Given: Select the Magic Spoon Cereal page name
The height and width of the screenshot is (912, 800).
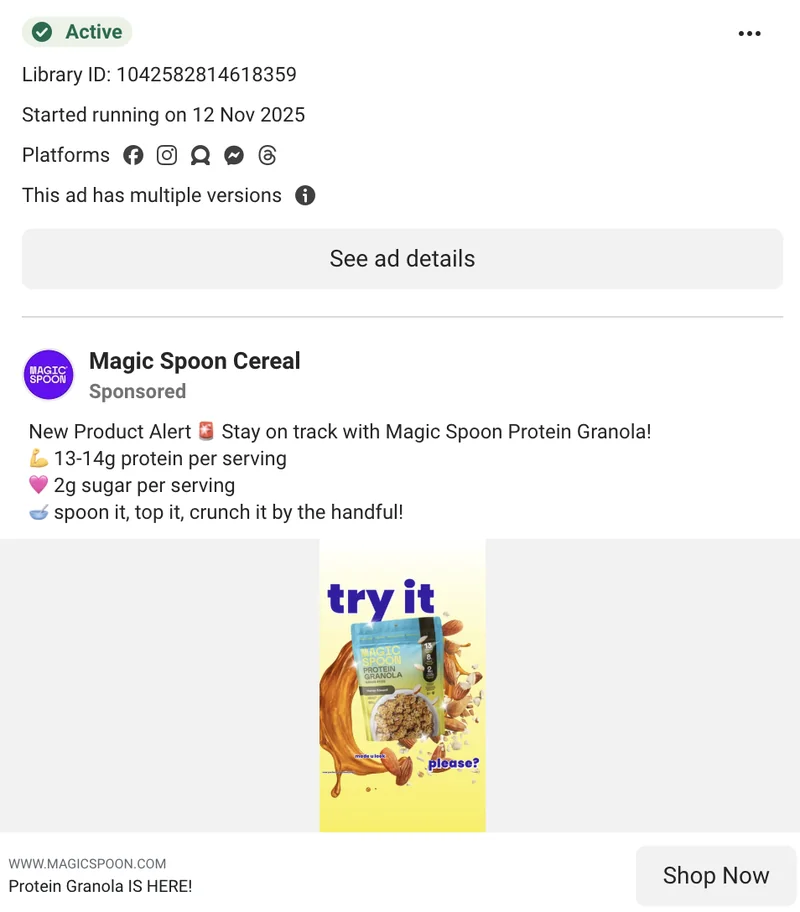Looking at the screenshot, I should [x=194, y=361].
